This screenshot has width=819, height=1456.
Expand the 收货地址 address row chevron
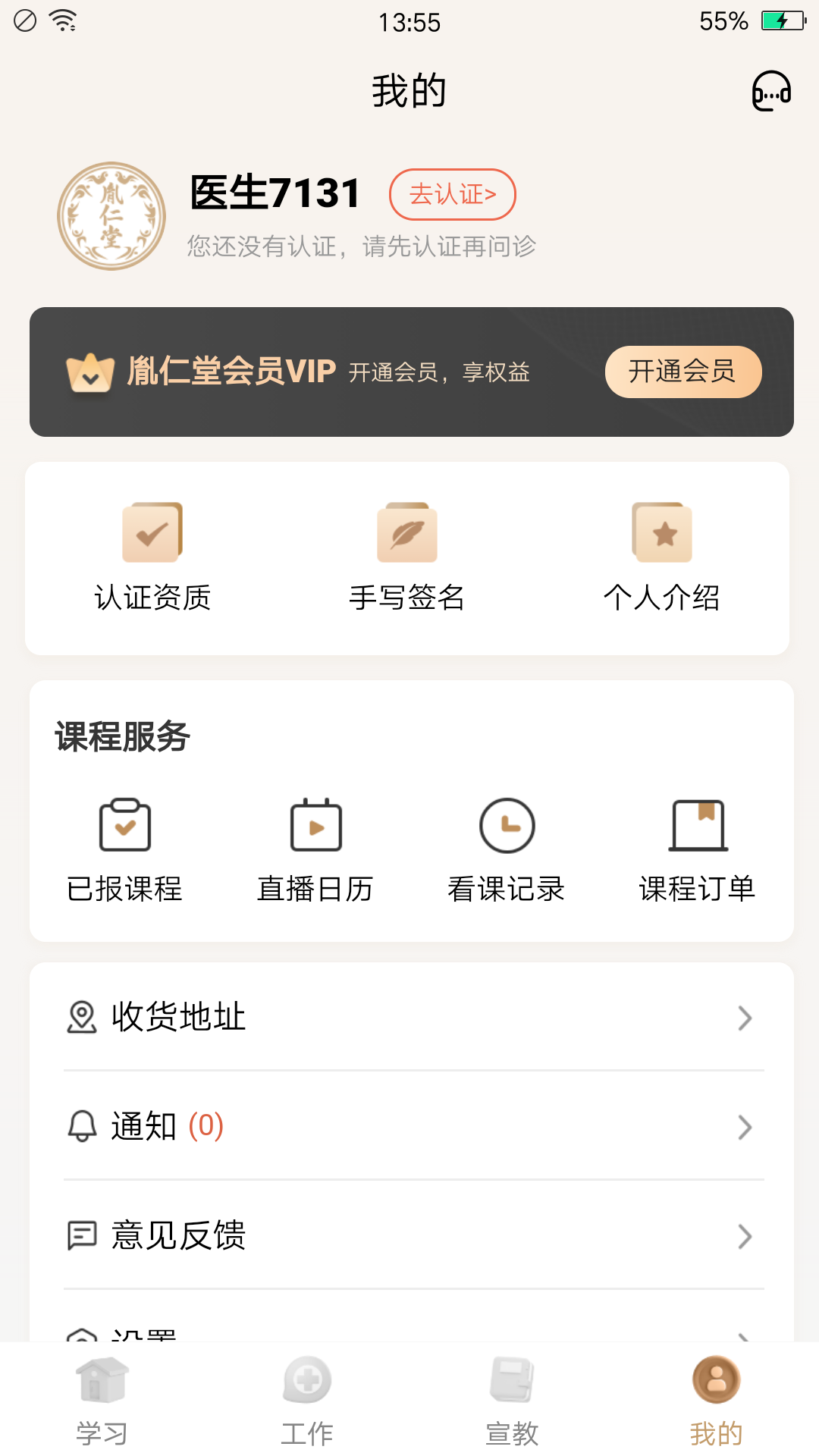[744, 1018]
